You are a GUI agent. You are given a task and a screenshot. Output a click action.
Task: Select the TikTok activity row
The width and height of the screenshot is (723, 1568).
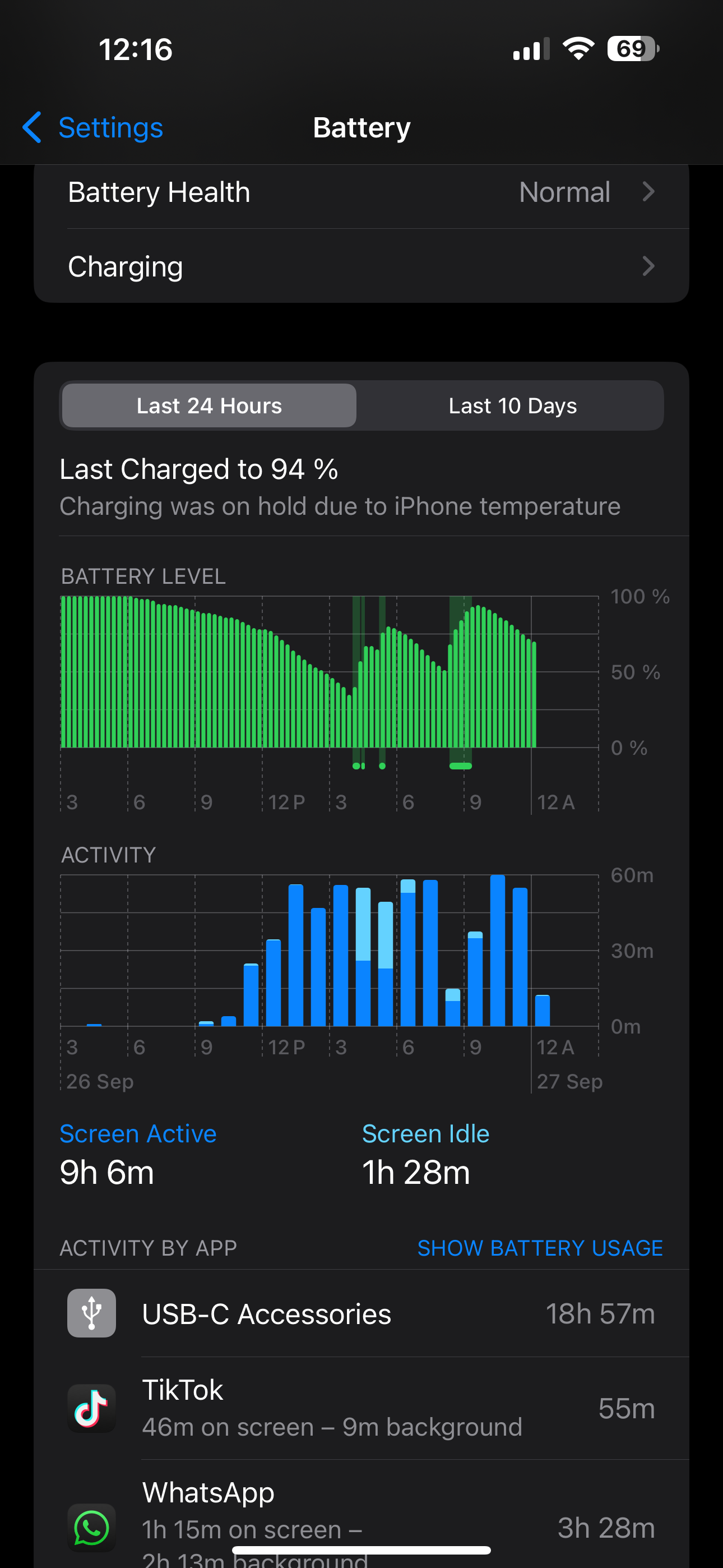[x=361, y=1408]
